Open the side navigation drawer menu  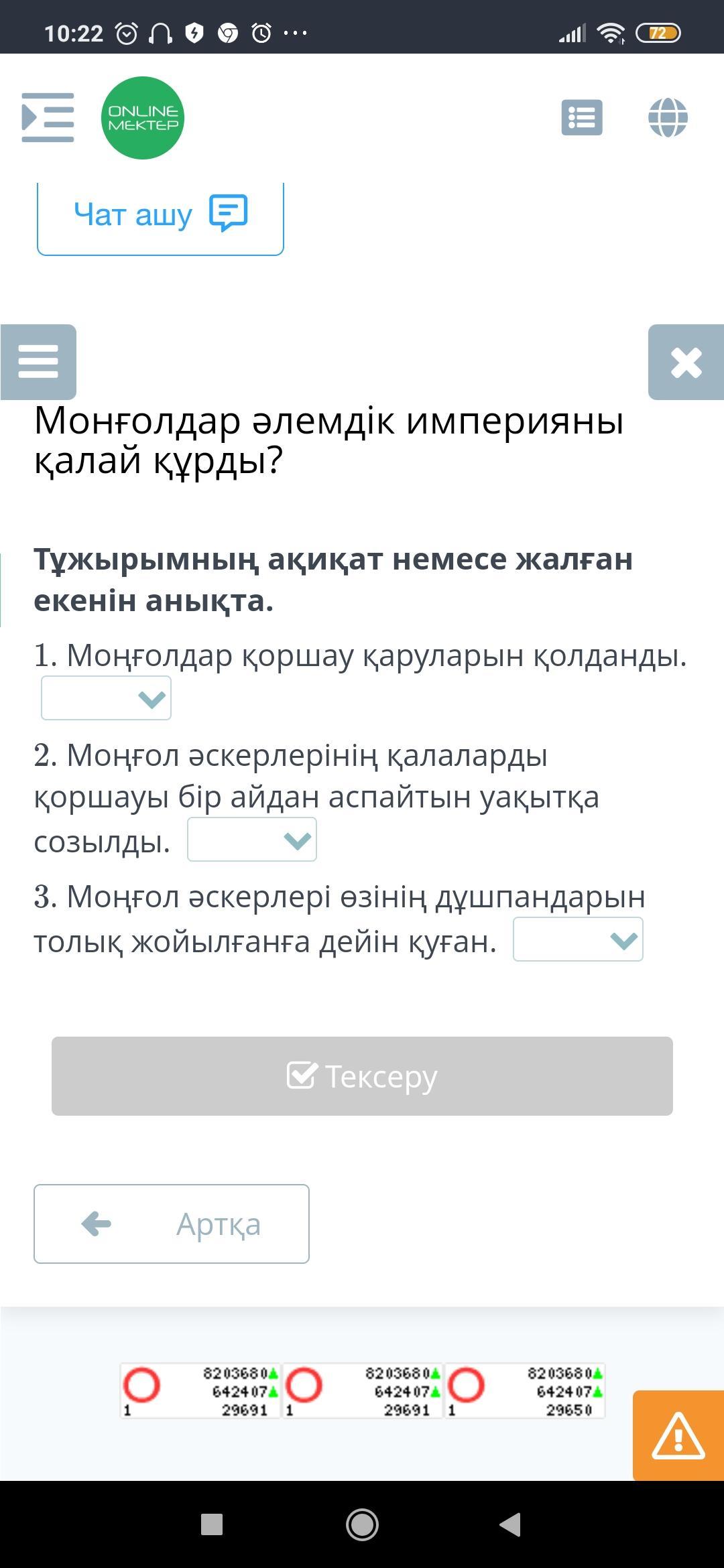[48, 118]
